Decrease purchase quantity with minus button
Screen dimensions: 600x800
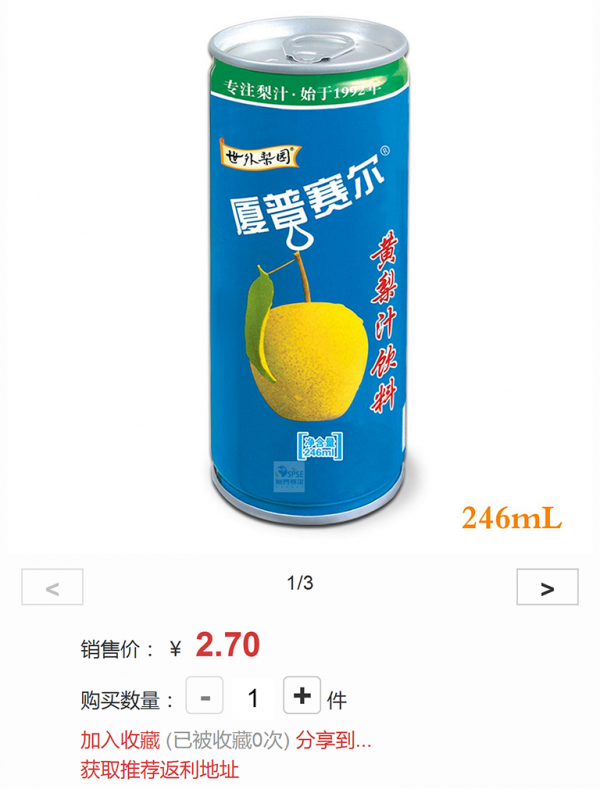click(205, 696)
